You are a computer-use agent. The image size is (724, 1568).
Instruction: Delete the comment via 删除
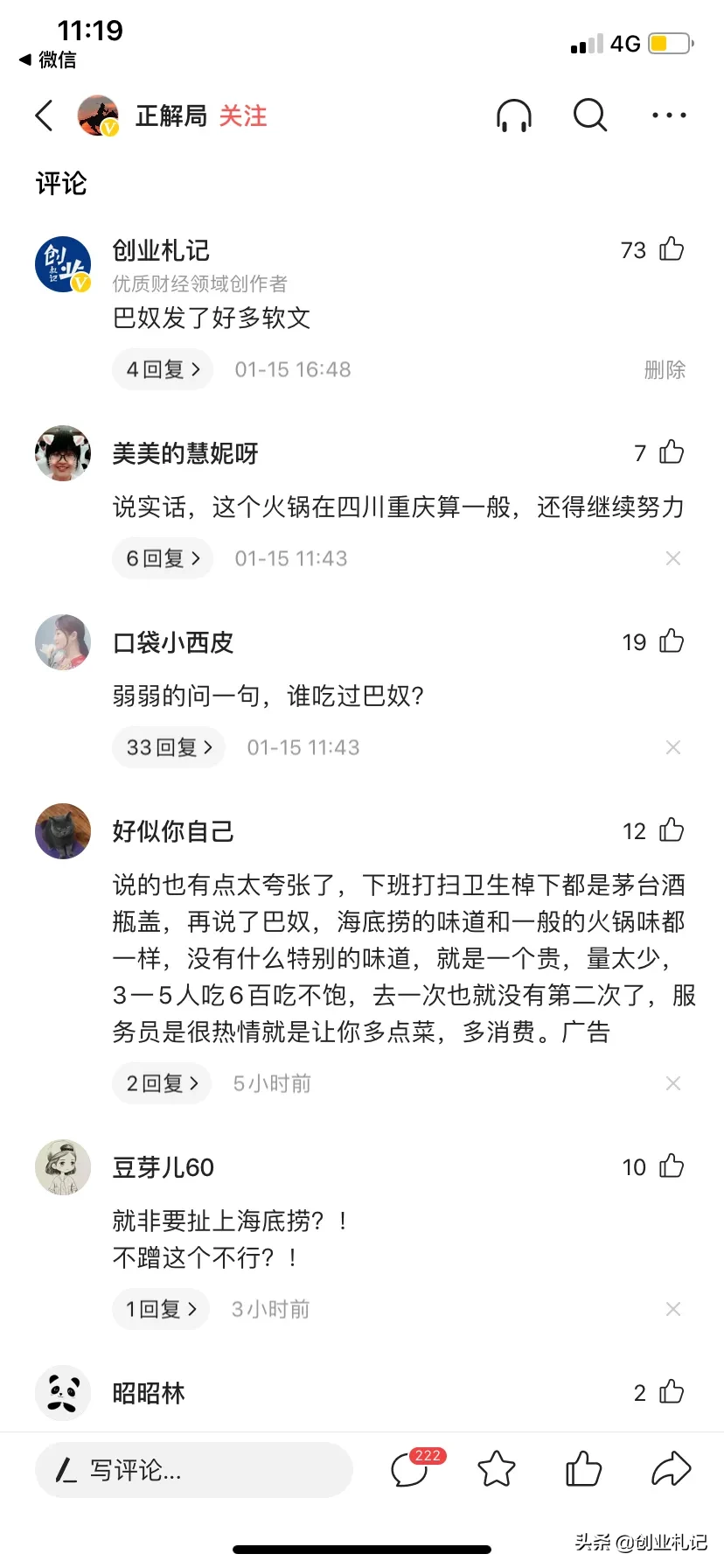665,370
